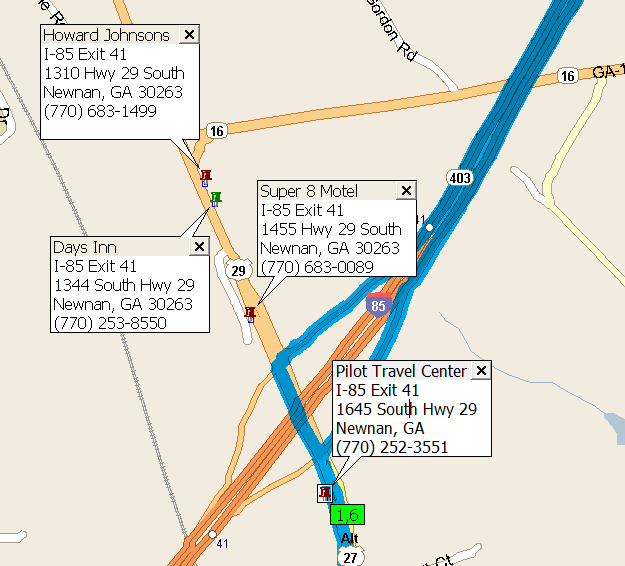The height and width of the screenshot is (566, 625).
Task: Select the Days Inn green pushpin
Action: (x=215, y=198)
